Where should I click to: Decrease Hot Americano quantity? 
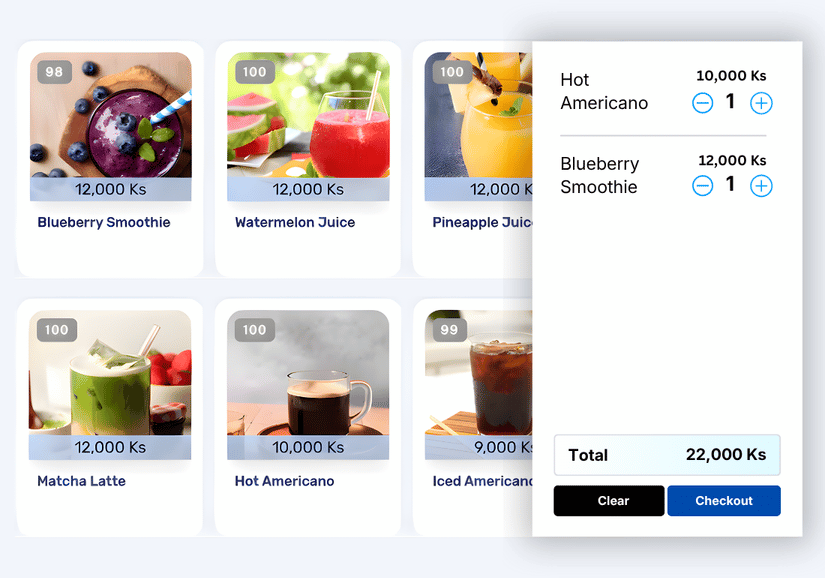[x=703, y=102]
